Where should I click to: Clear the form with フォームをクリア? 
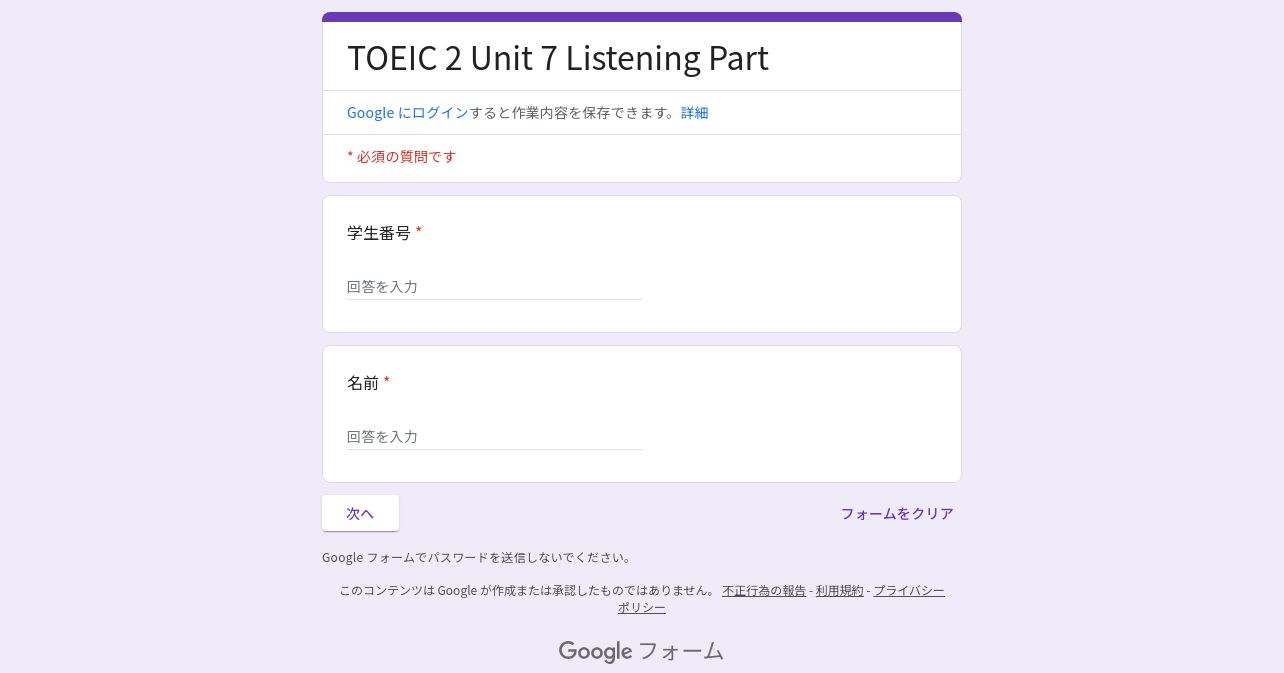(896, 513)
